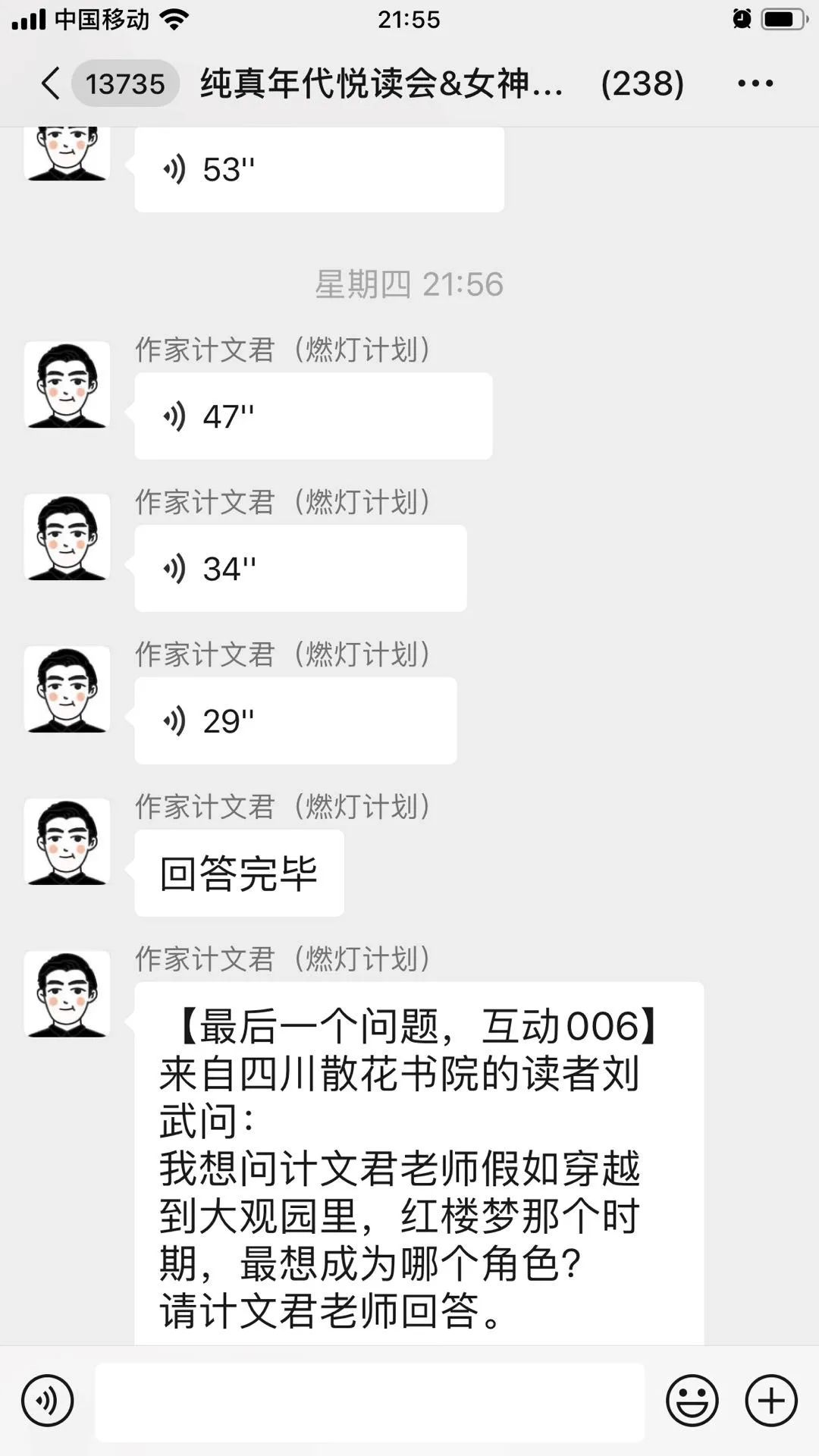
Task: Focus the message text input field
Action: 369,1401
